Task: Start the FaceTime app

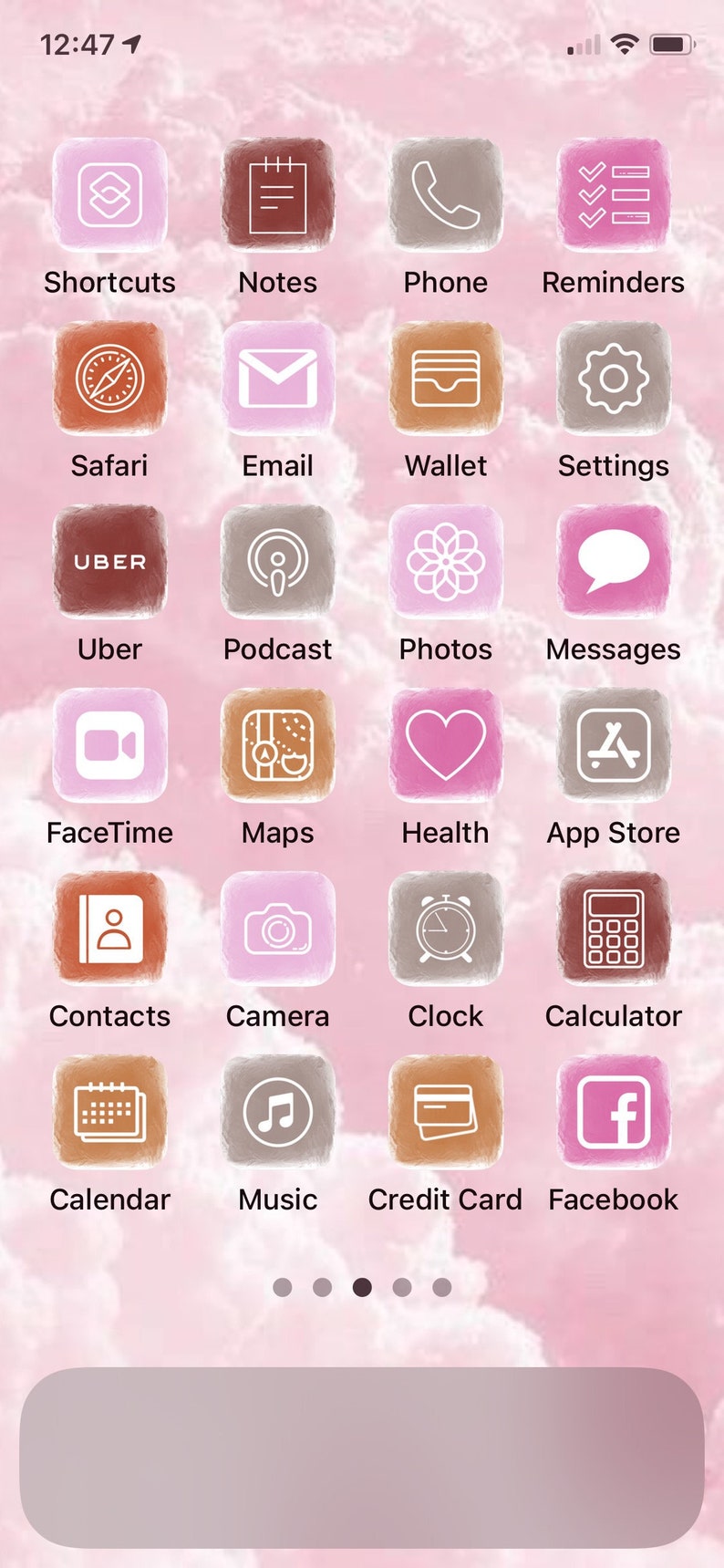Action: 109,745
